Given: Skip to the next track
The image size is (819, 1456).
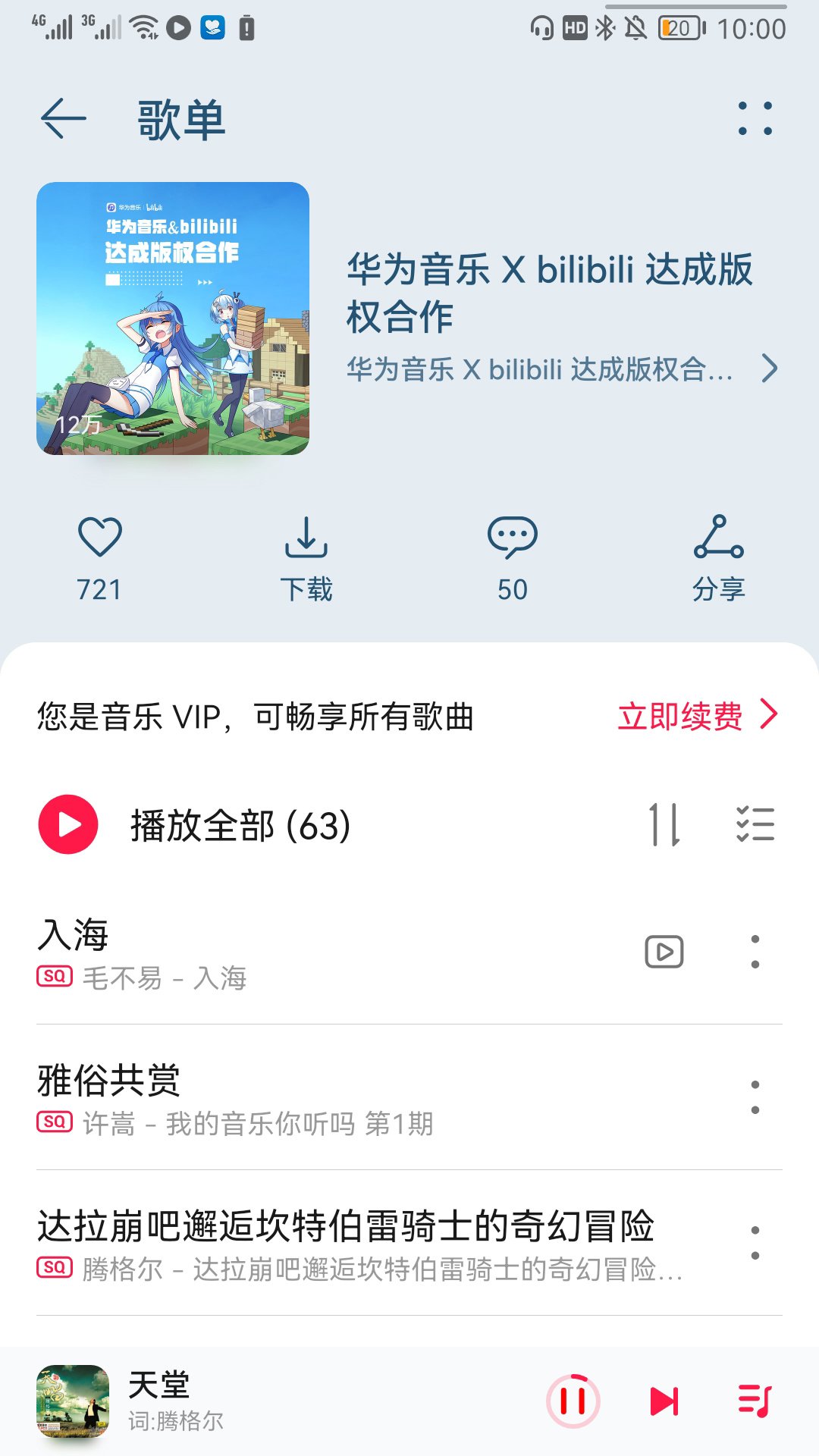Looking at the screenshot, I should 664,1401.
